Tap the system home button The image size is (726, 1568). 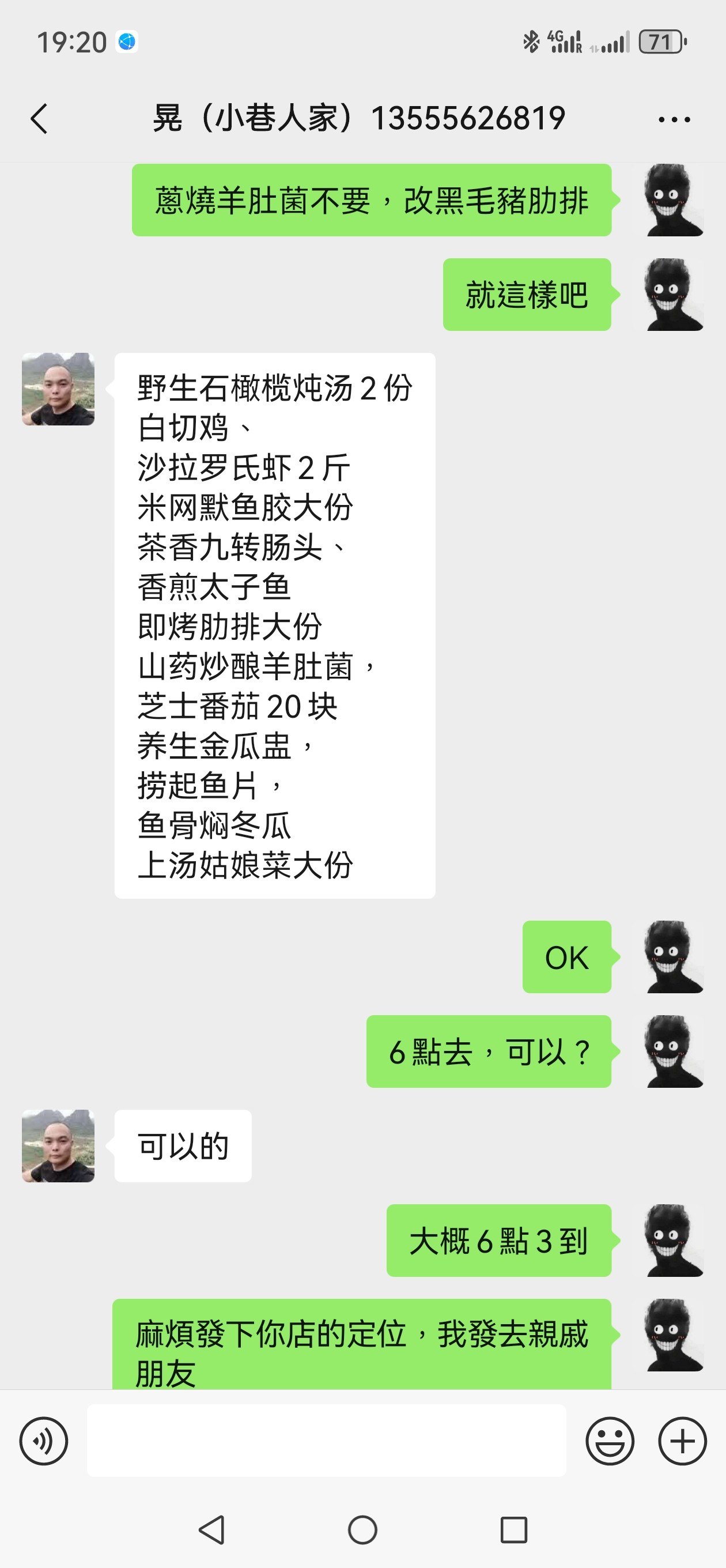coord(362,1529)
